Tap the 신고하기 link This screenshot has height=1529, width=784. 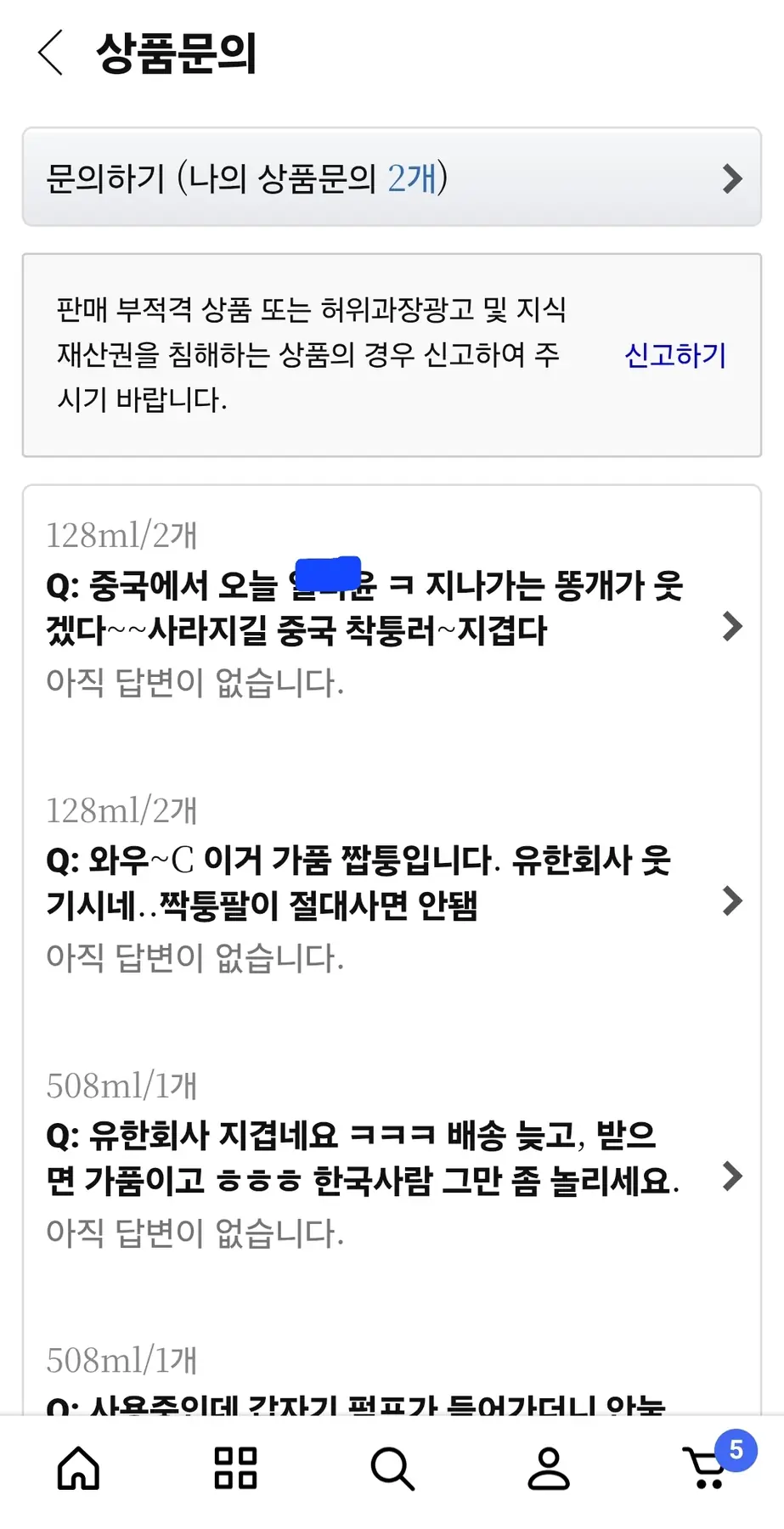[x=674, y=355]
